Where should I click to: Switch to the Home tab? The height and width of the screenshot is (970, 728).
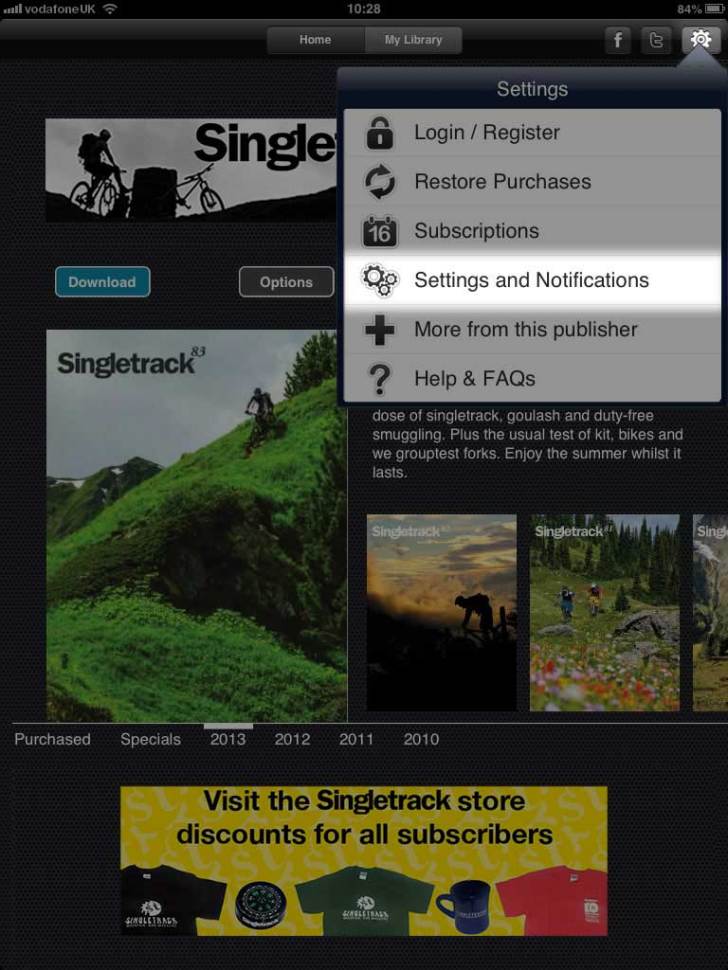[315, 40]
